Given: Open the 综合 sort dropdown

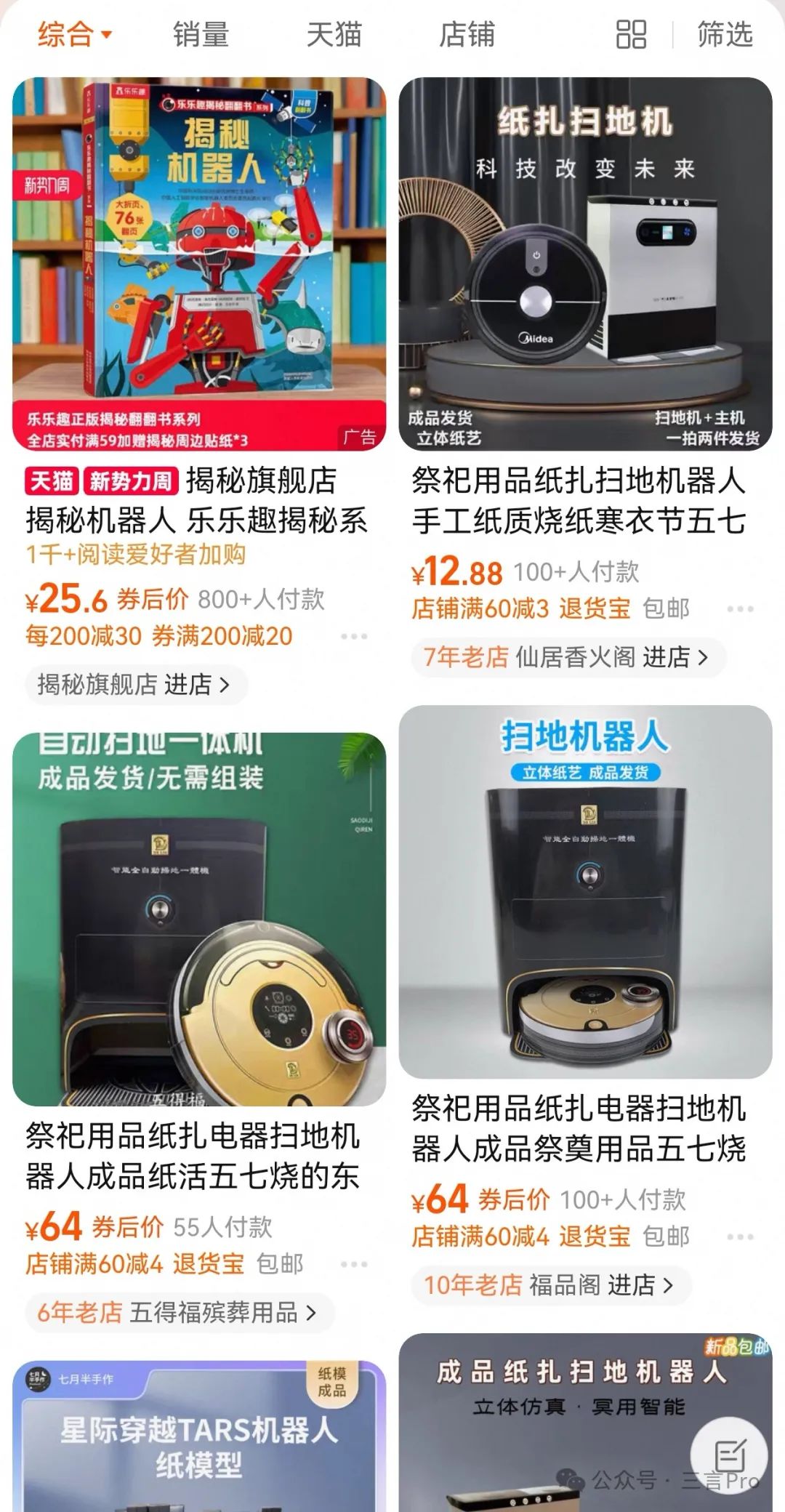Looking at the screenshot, I should (x=75, y=34).
